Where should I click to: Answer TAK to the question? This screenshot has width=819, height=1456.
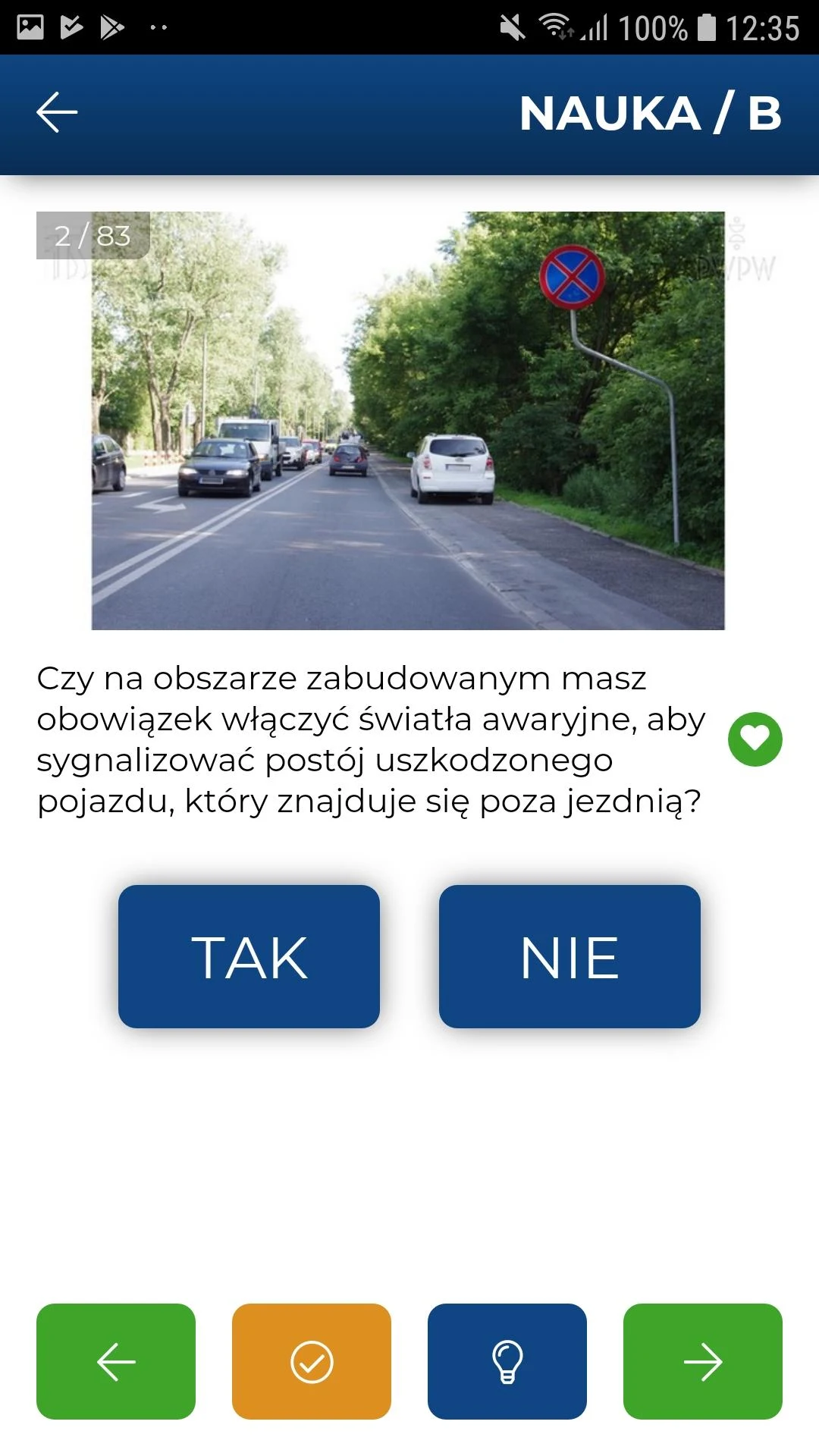tap(249, 956)
